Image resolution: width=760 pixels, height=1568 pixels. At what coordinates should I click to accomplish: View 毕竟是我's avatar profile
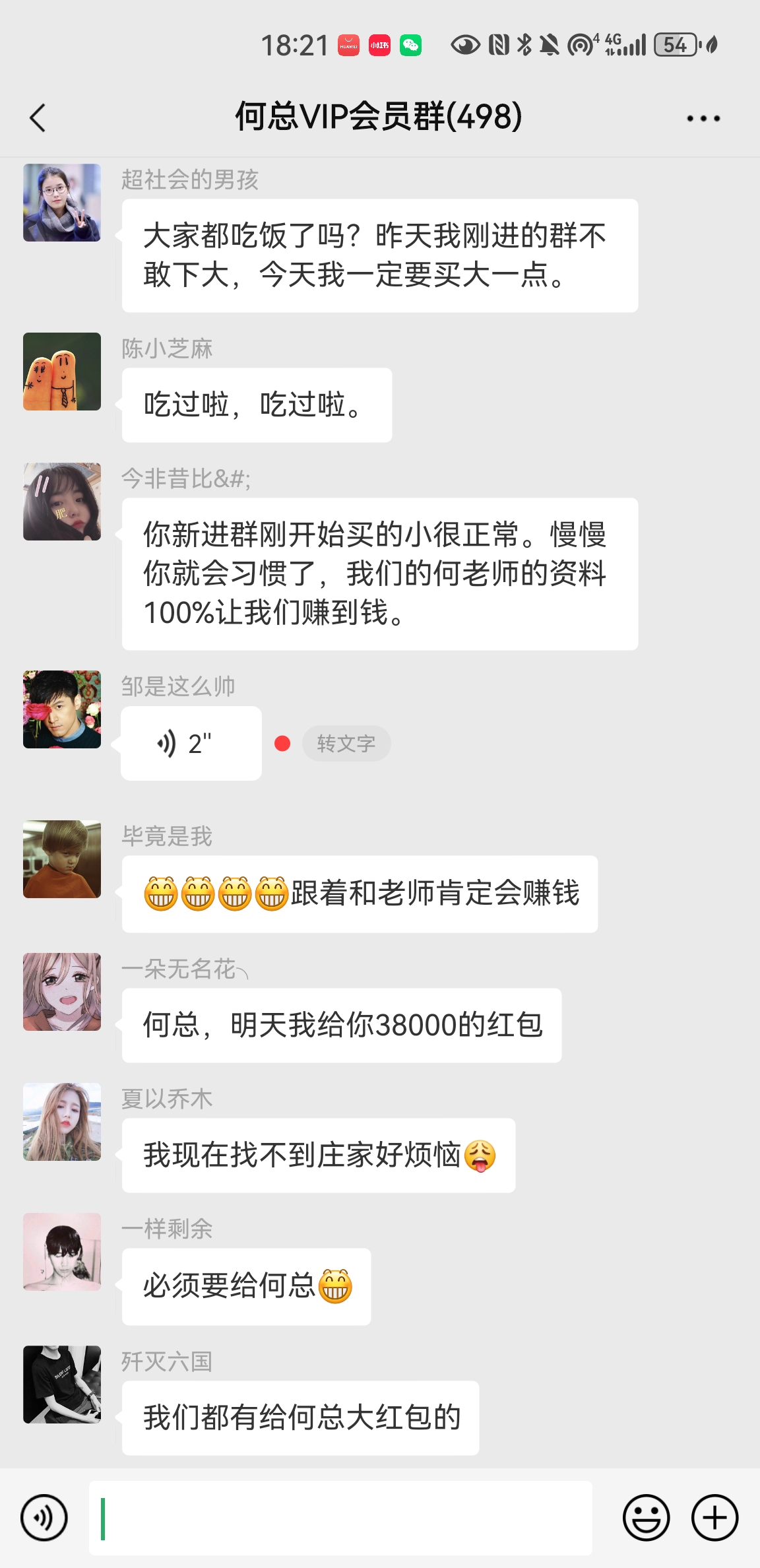[62, 859]
